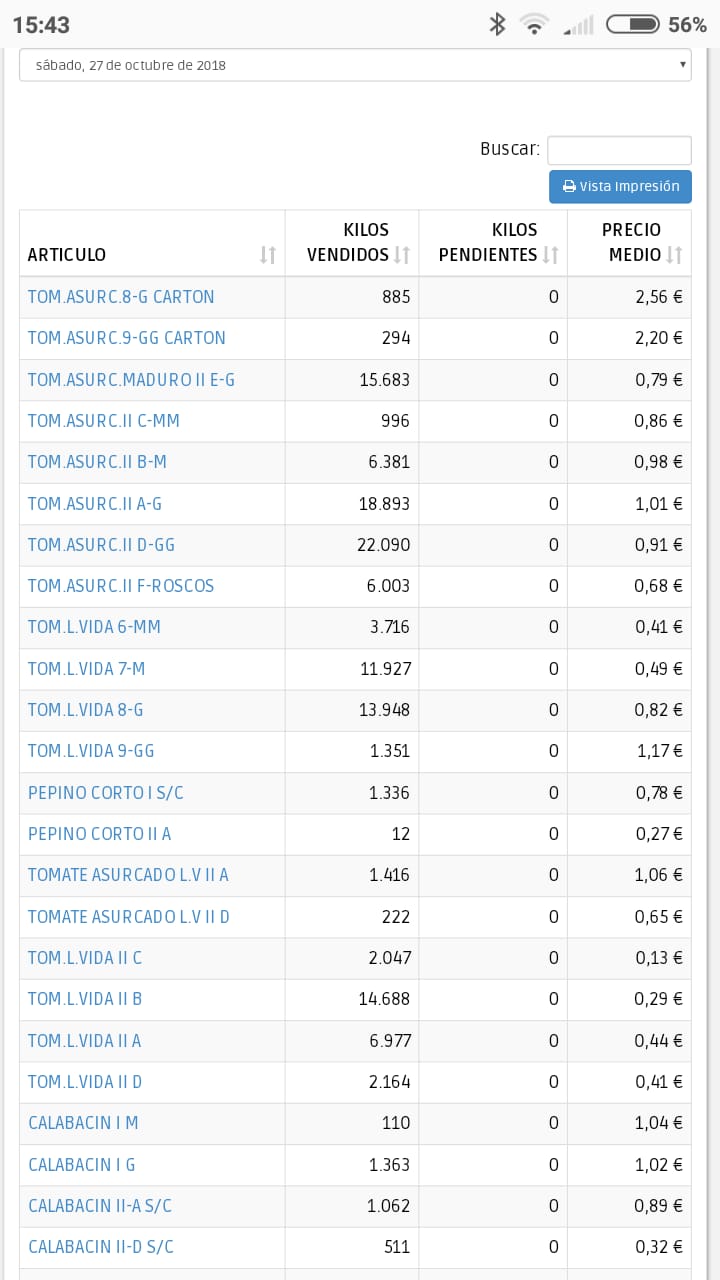Screen dimensions: 720x1280
Task: Open TOM.L.VIDA II B article
Action: point(85,999)
